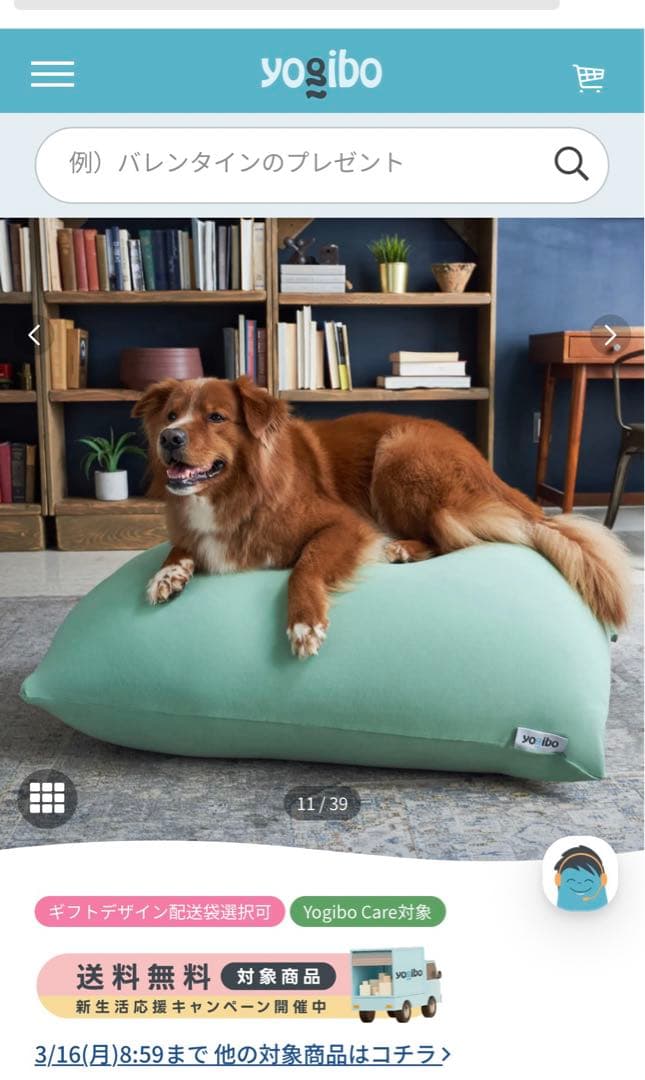
Task: Tap the Yogibo logo to go home
Action: (321, 73)
